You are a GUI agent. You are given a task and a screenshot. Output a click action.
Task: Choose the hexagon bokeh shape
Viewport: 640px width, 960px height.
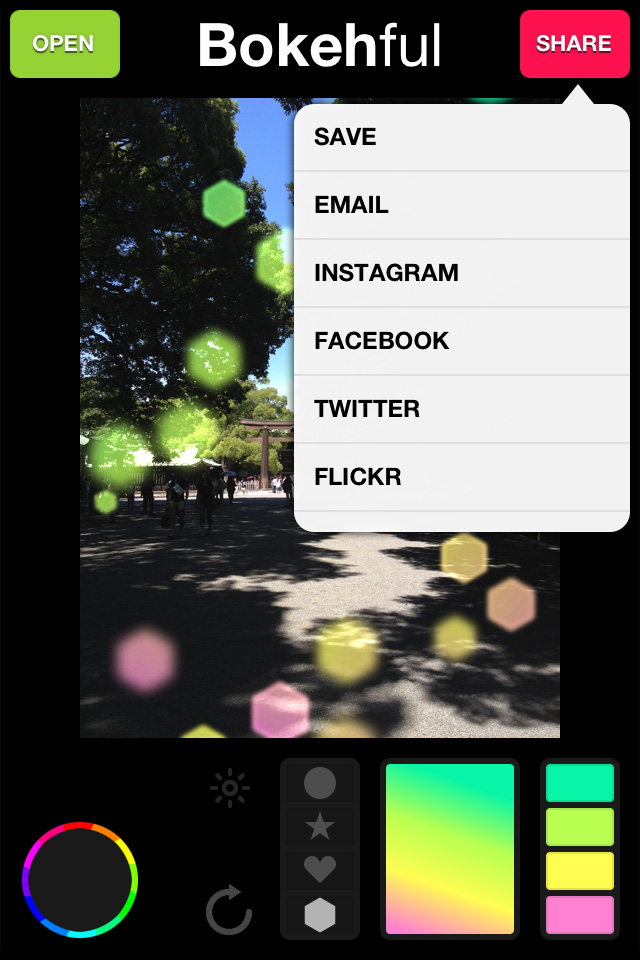tap(320, 914)
